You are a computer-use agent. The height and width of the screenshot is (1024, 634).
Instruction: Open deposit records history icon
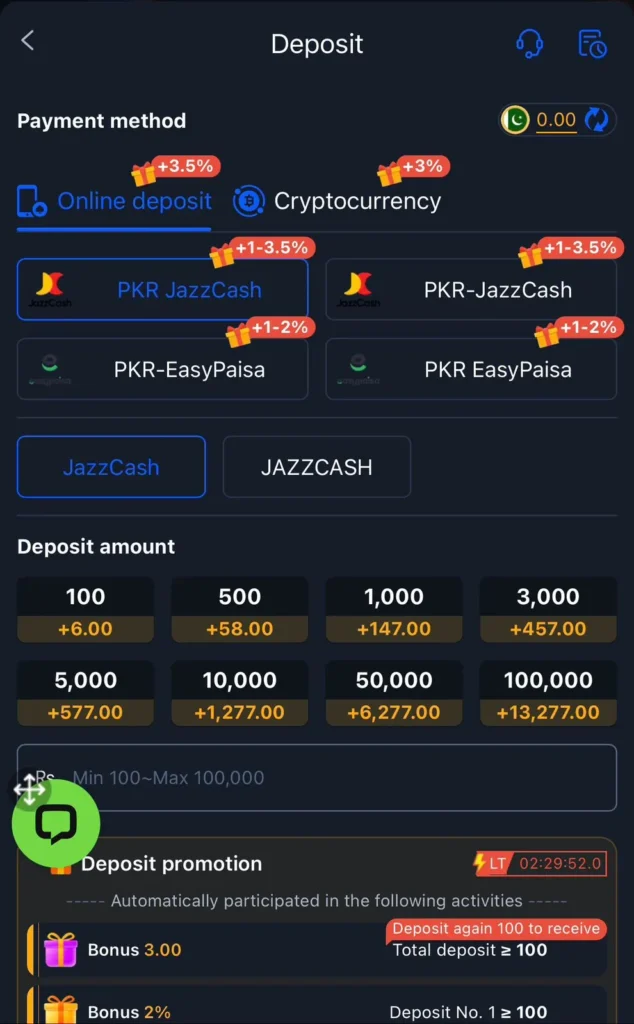[x=592, y=44]
